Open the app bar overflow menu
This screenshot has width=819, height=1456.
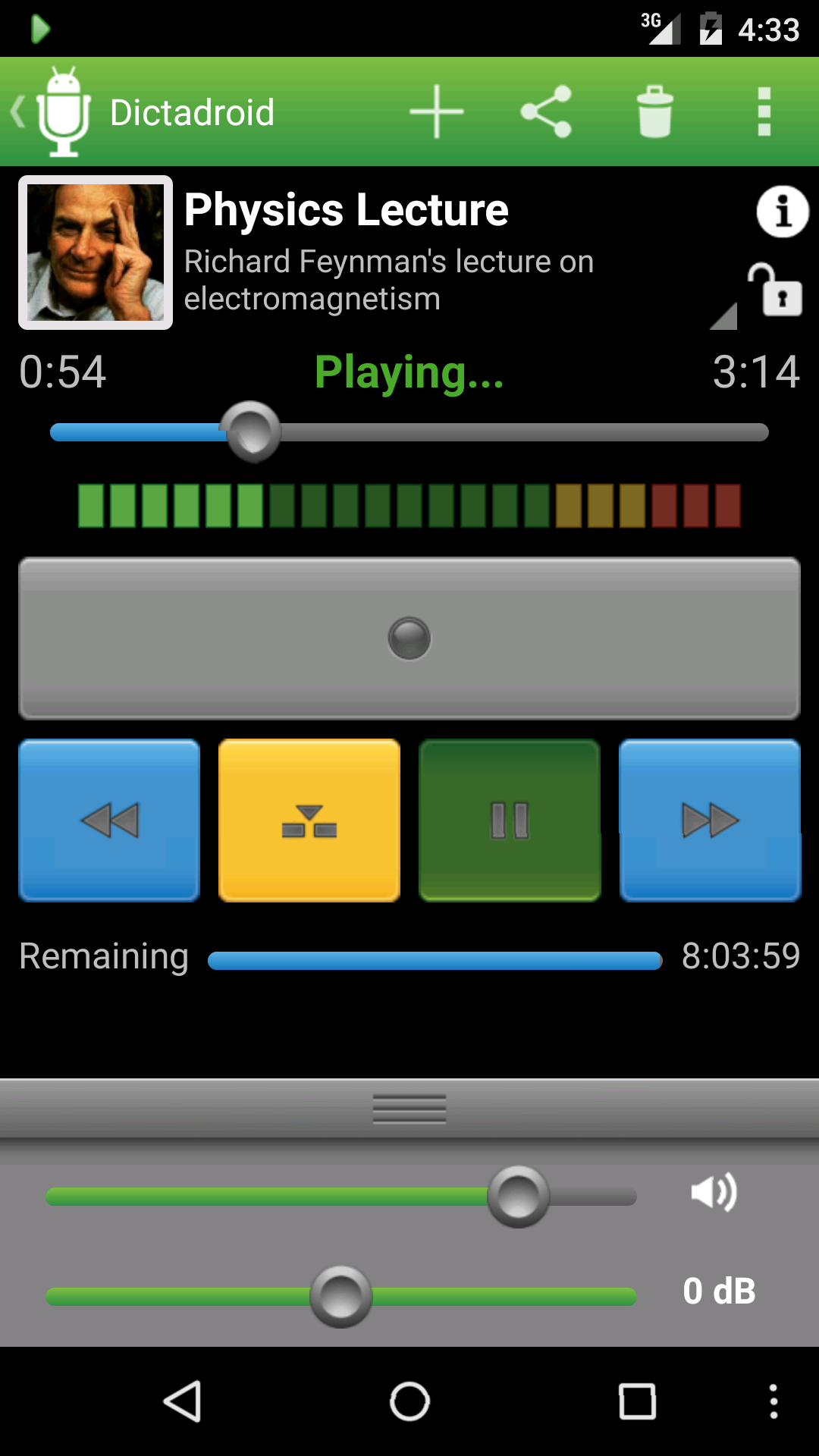764,112
